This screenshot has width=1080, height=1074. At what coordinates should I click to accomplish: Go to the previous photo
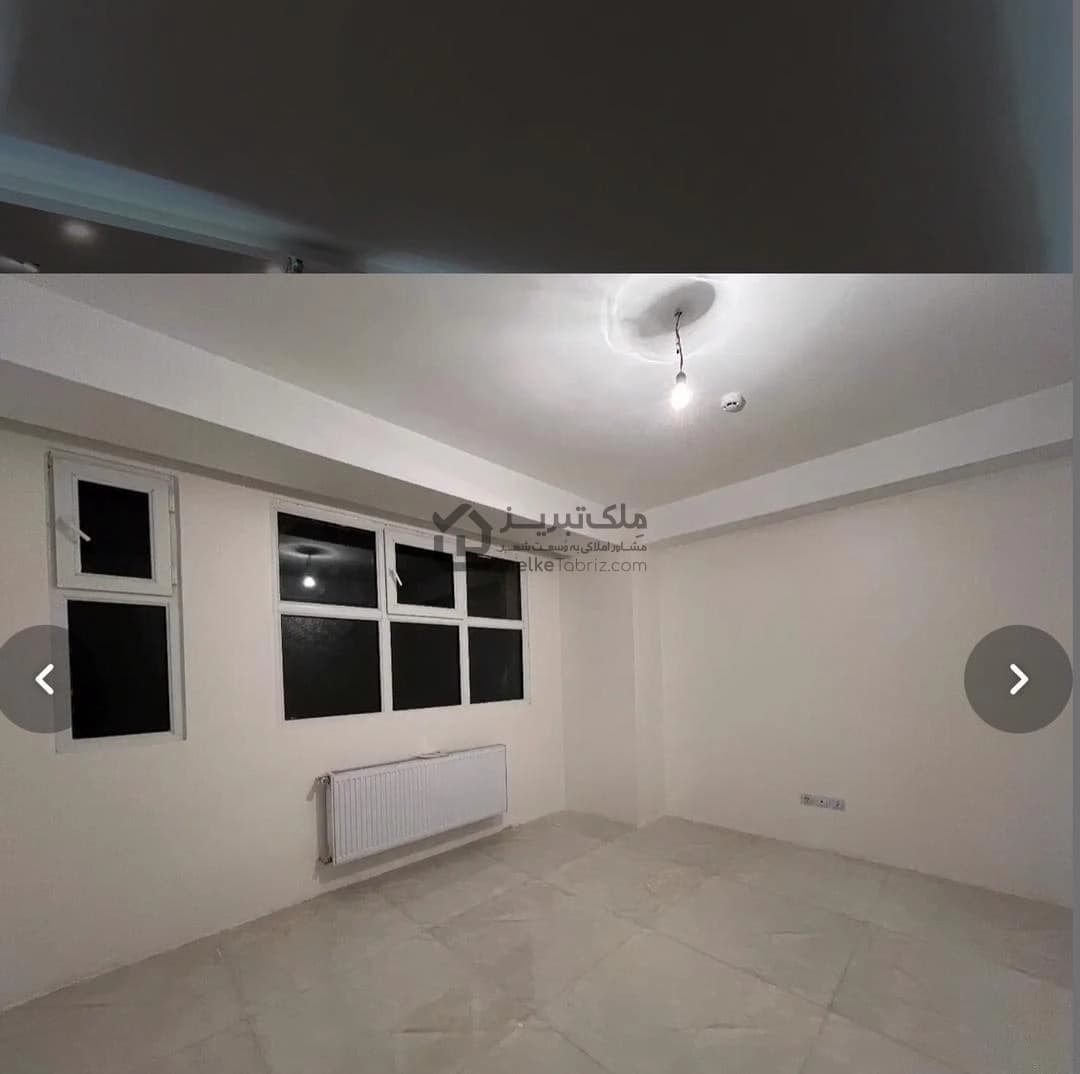pyautogui.click(x=40, y=679)
